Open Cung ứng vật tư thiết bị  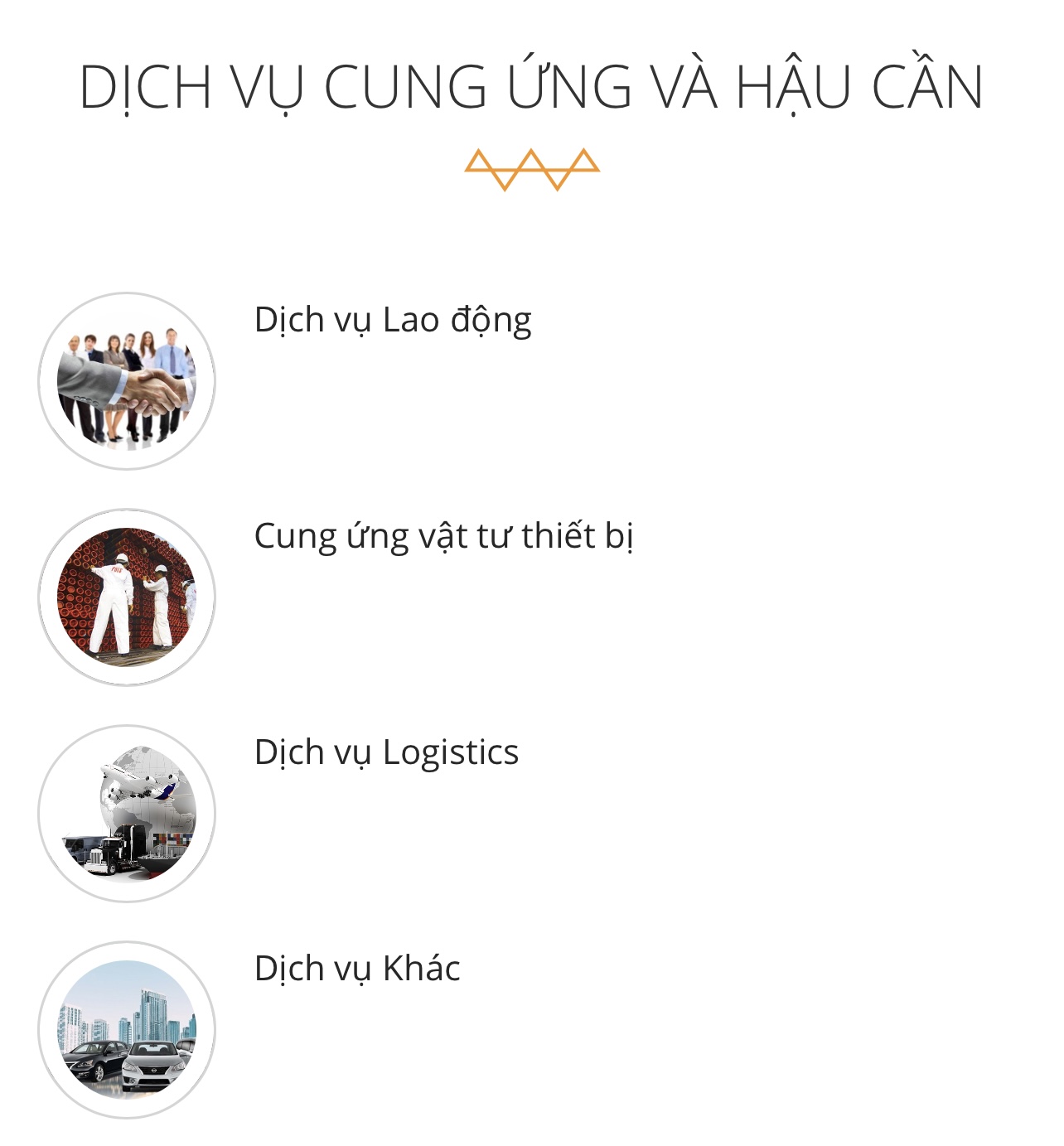[x=443, y=537]
